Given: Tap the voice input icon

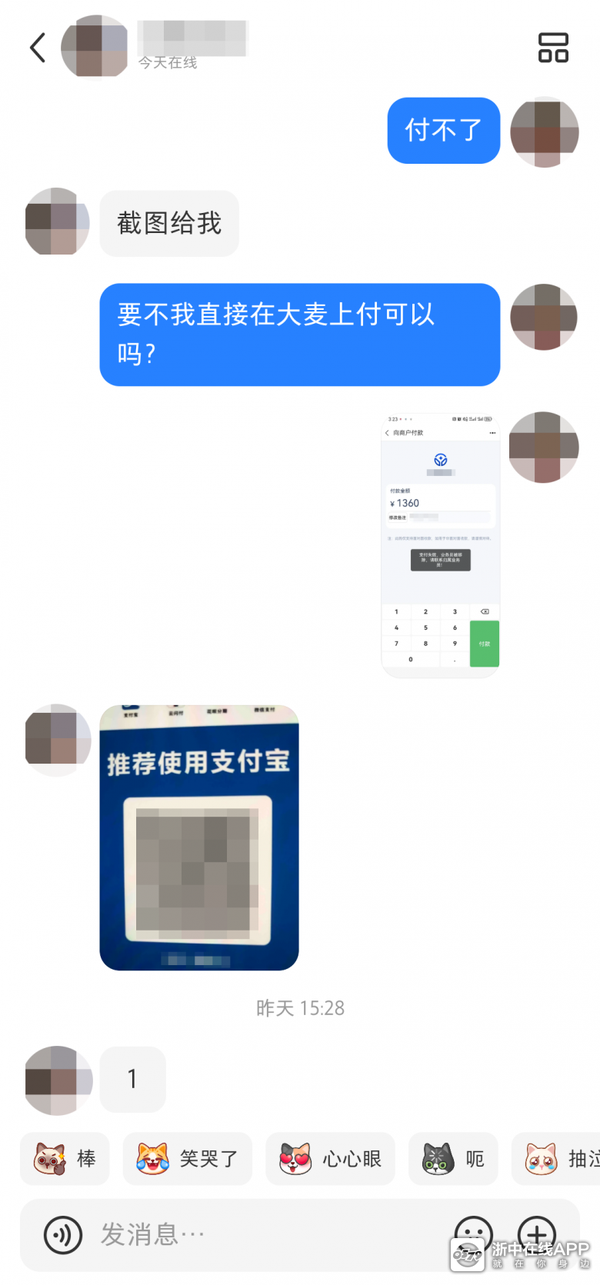Looking at the screenshot, I should pos(63,1236).
